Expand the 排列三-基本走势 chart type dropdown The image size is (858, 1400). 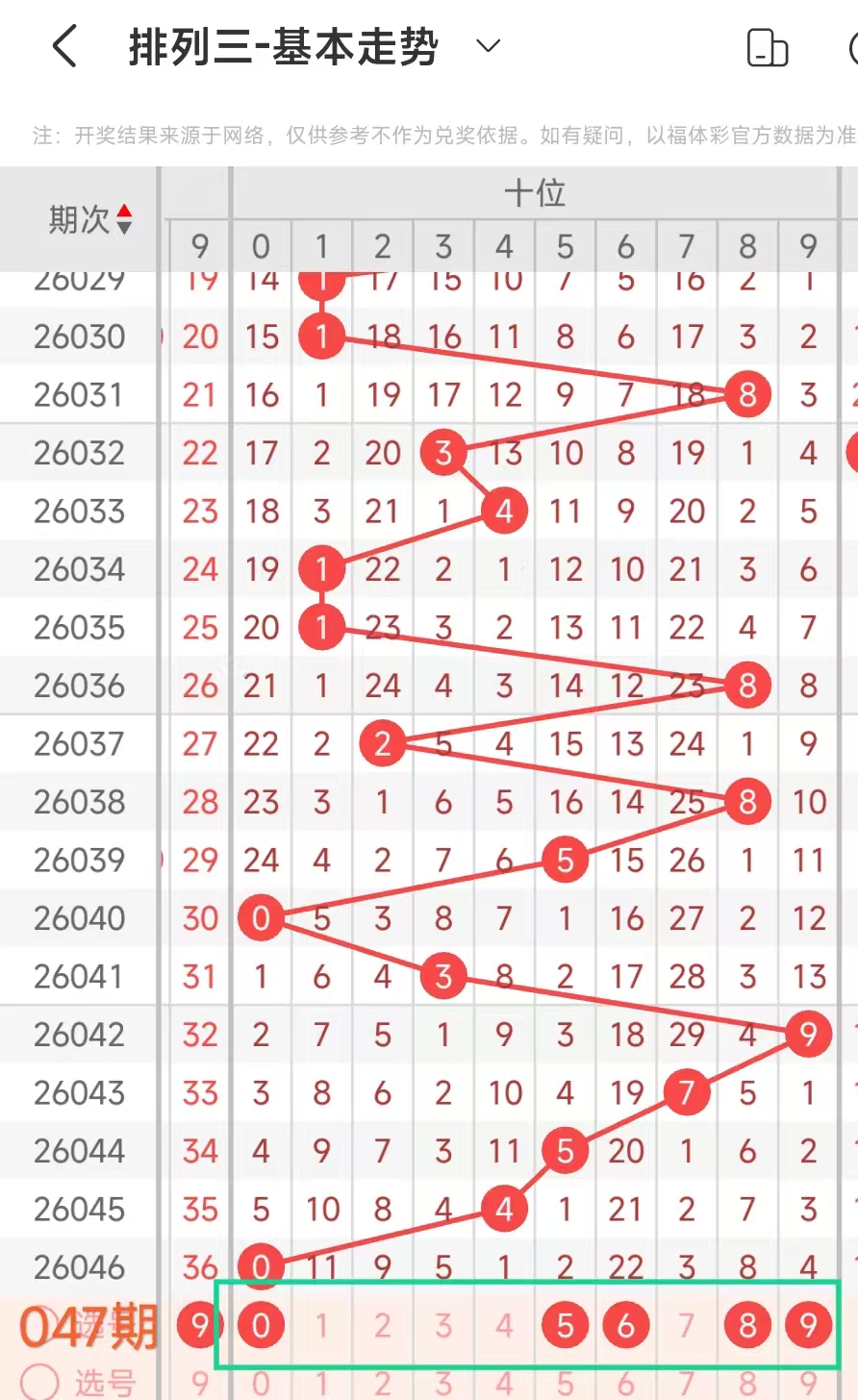pyautogui.click(x=489, y=46)
